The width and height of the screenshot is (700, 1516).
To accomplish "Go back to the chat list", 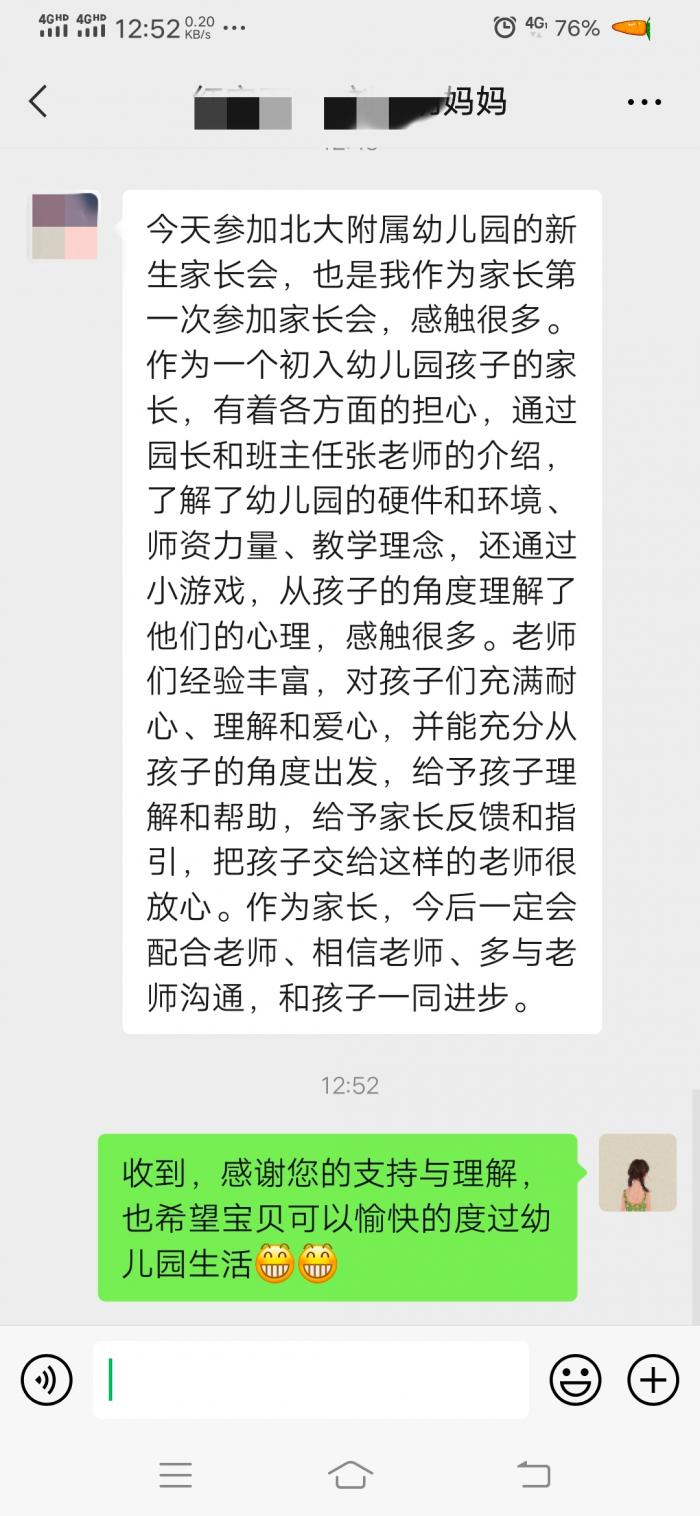I will tap(38, 101).
